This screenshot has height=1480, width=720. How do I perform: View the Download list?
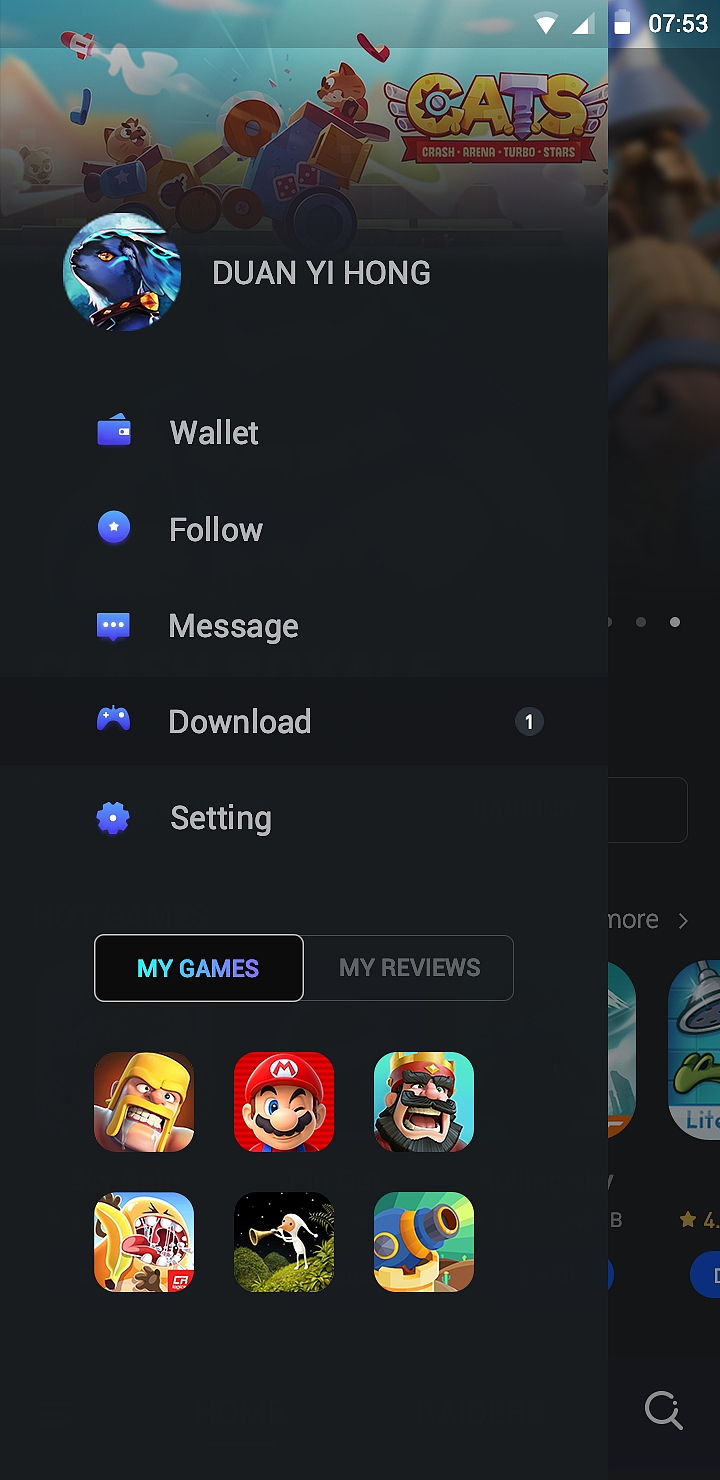(240, 721)
